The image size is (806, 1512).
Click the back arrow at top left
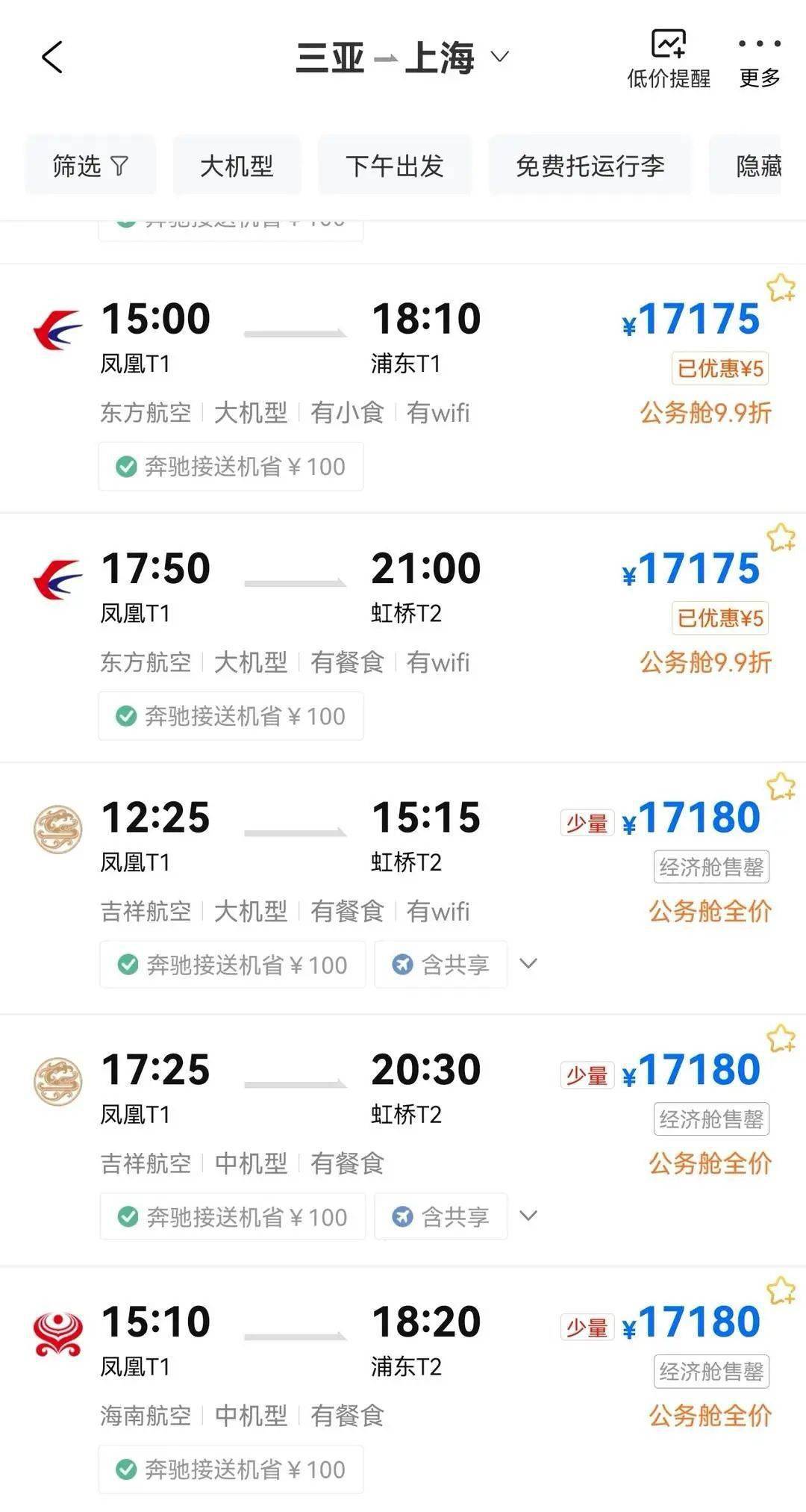click(x=52, y=56)
